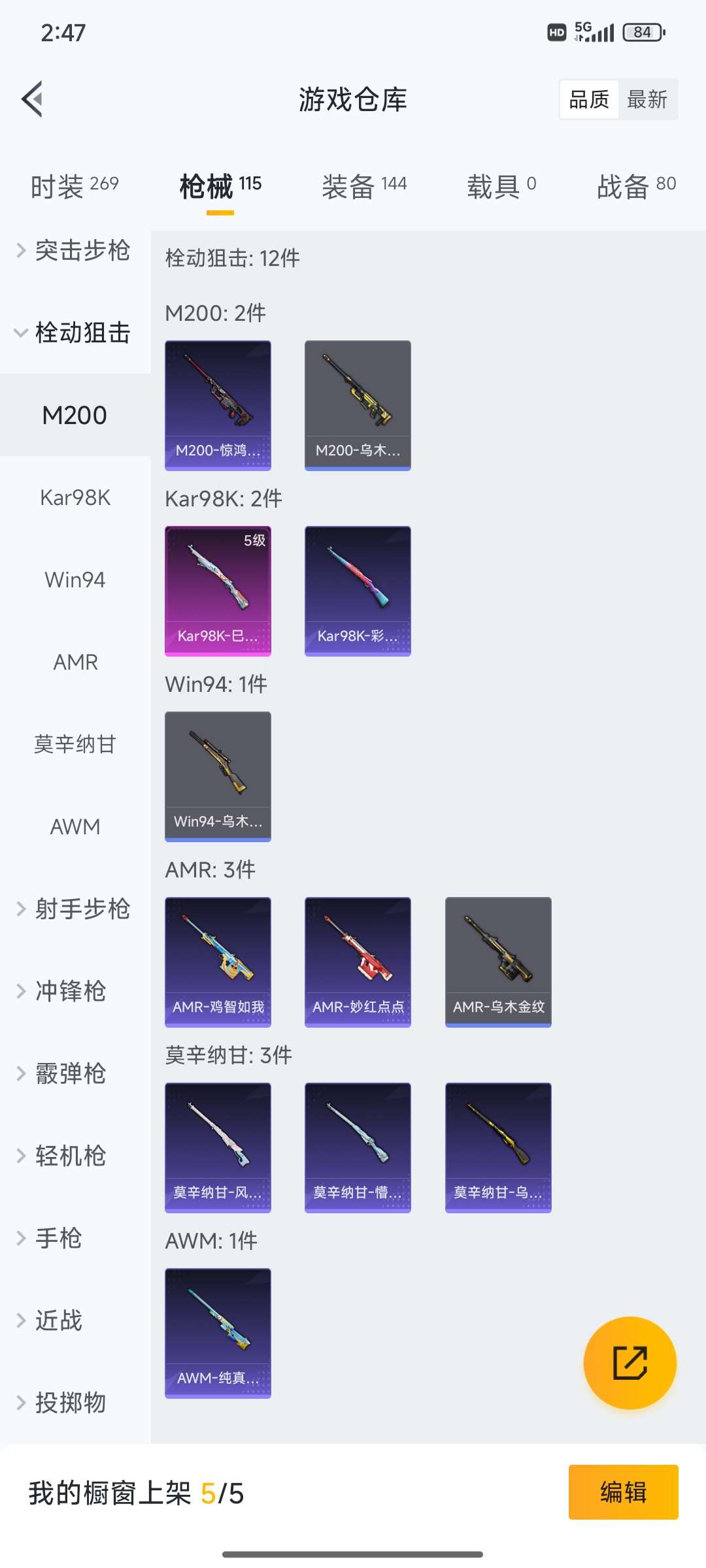Image resolution: width=706 pixels, height=1568 pixels.
Task: Collapse the 栓动狙击 category
Action: point(75,333)
